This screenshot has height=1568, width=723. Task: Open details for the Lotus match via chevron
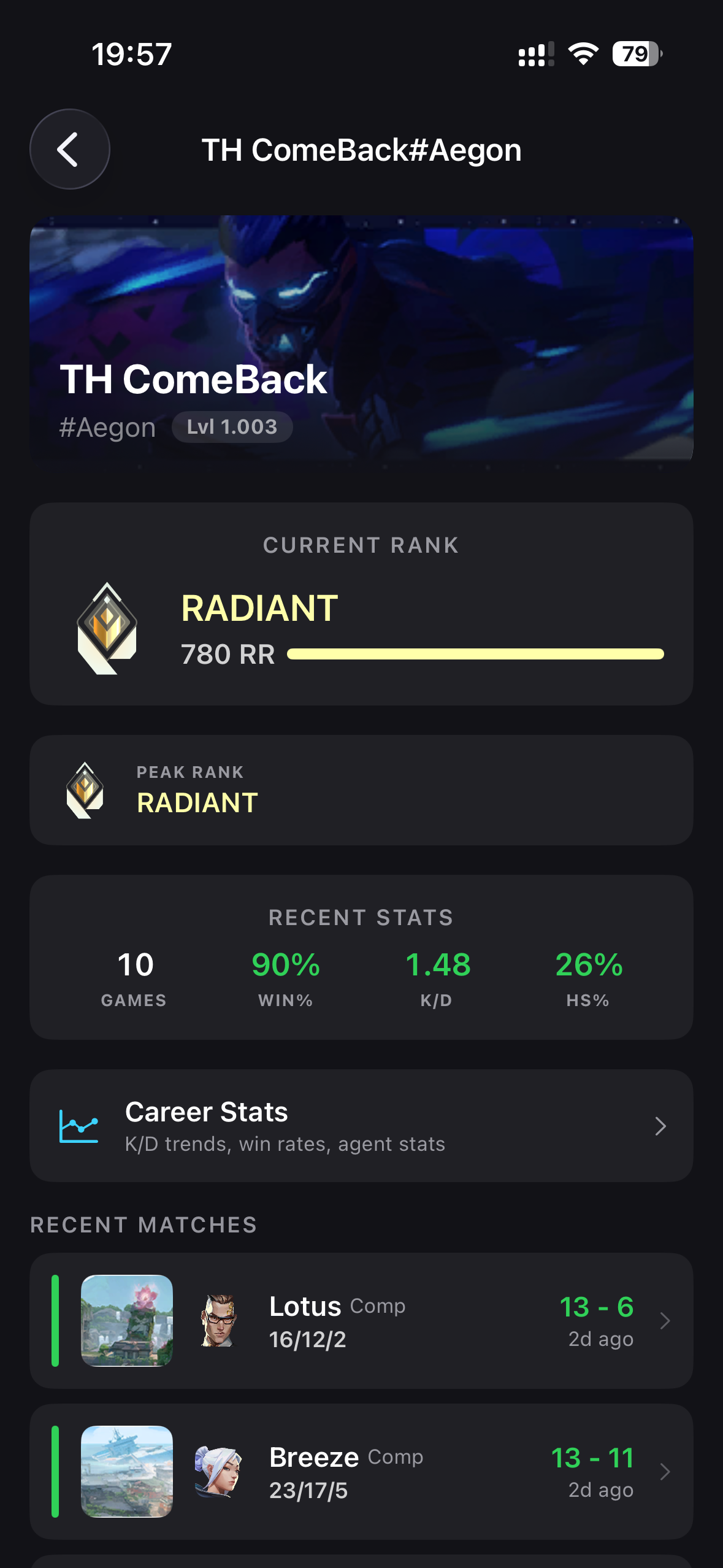point(665,1320)
